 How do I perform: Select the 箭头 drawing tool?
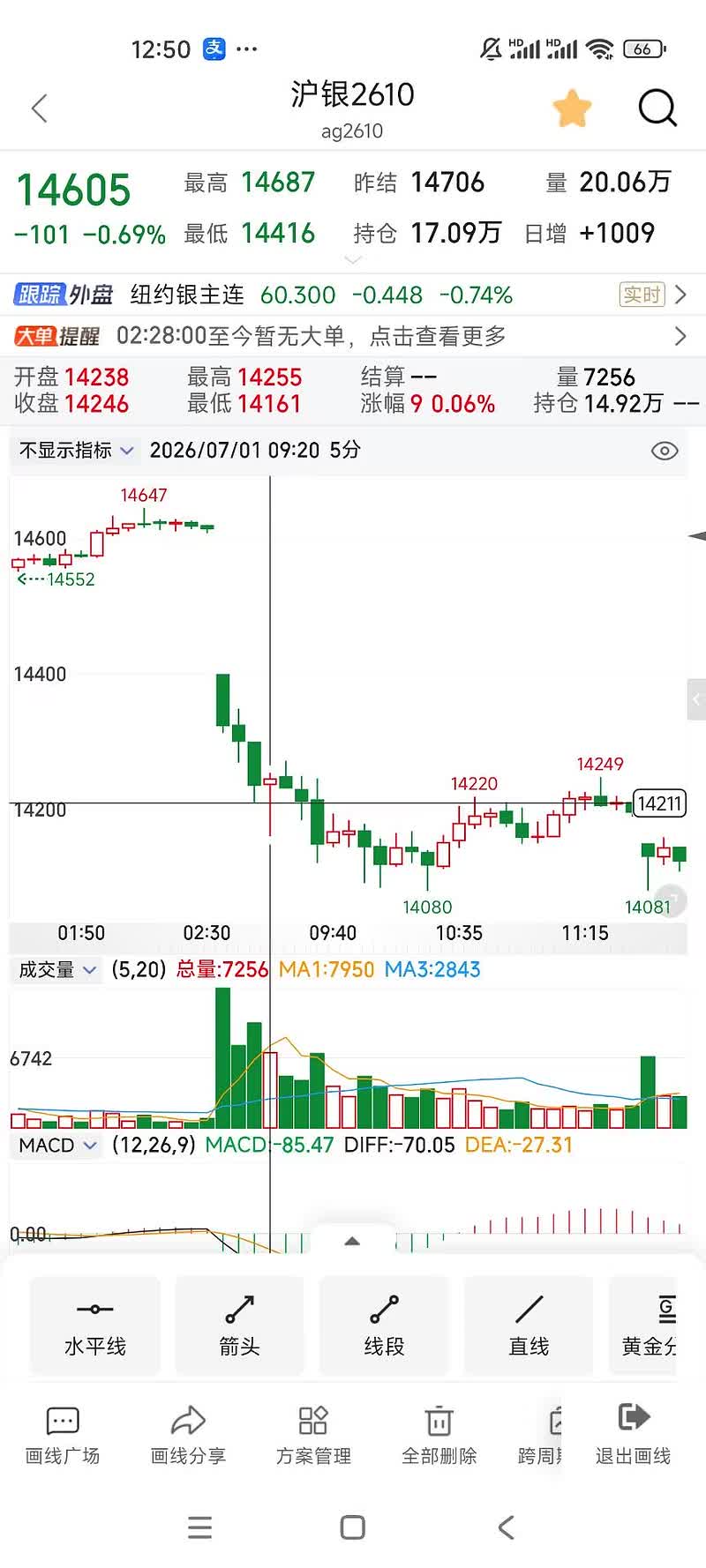click(239, 1326)
